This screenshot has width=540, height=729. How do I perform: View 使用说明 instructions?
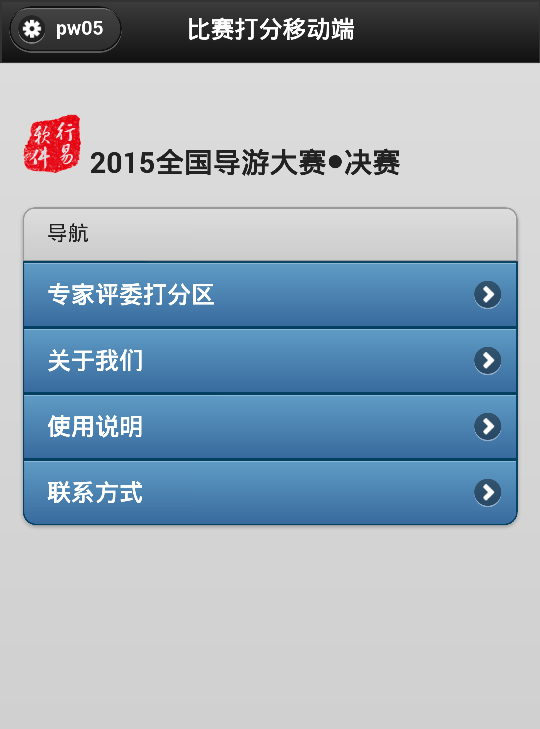(270, 427)
